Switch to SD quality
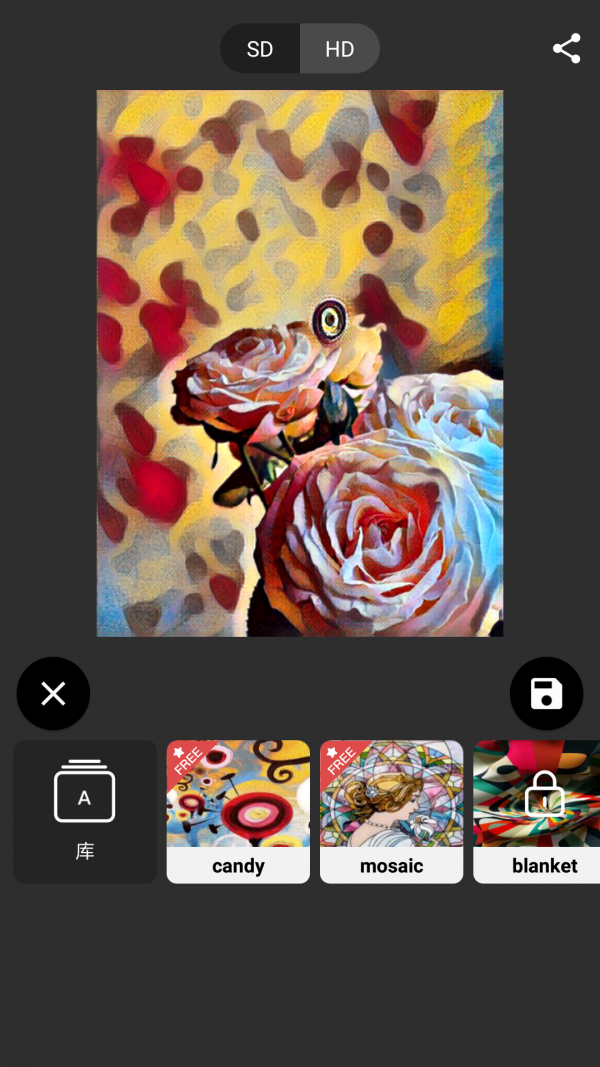 [x=260, y=49]
